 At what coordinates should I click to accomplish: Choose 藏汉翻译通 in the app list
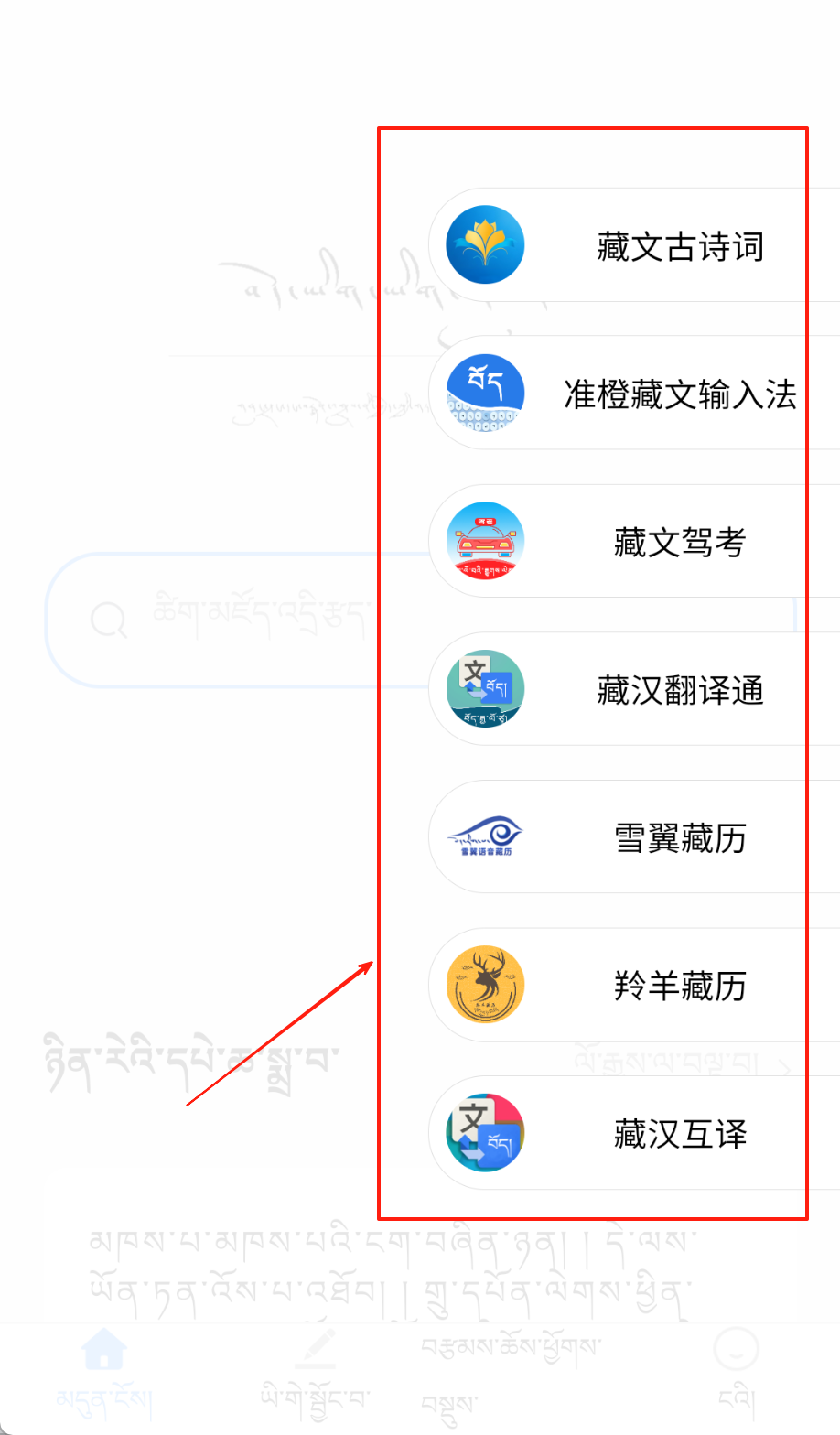pos(634,689)
